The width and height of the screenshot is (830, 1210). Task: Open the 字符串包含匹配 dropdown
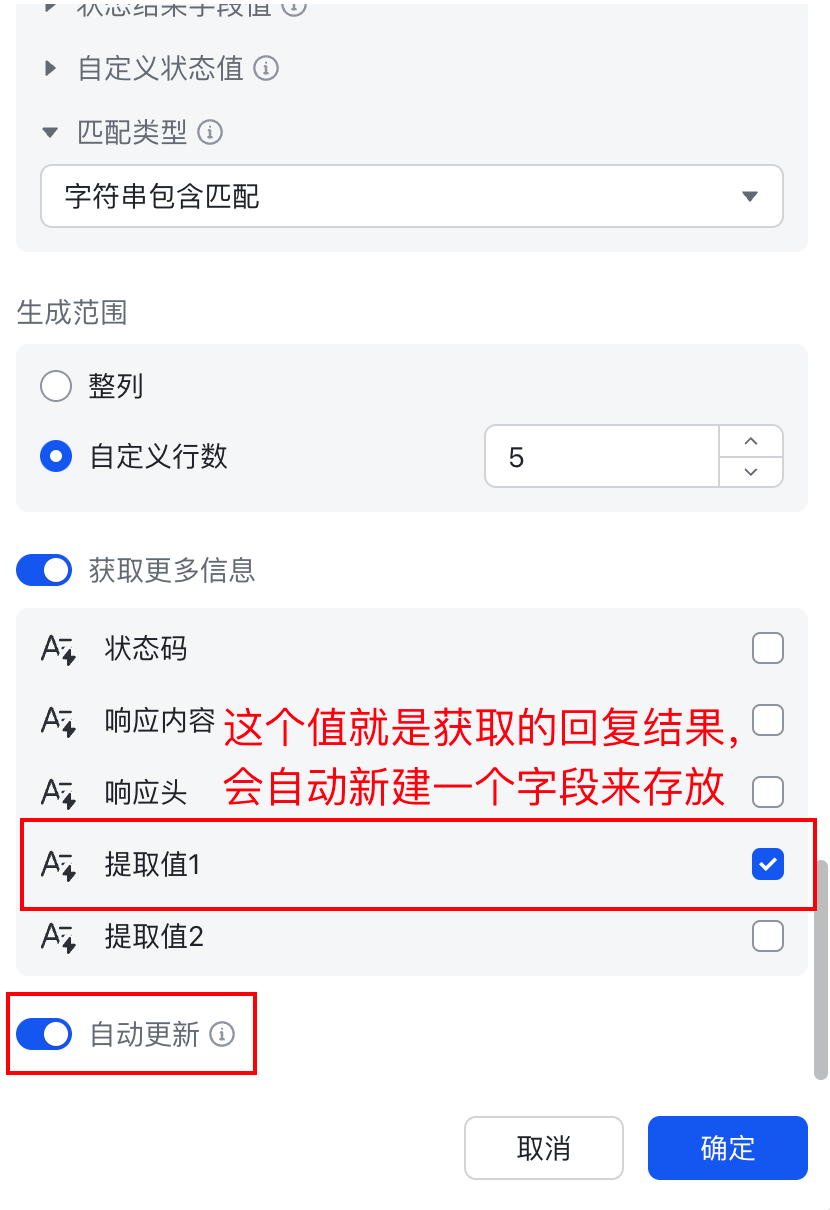(x=411, y=196)
